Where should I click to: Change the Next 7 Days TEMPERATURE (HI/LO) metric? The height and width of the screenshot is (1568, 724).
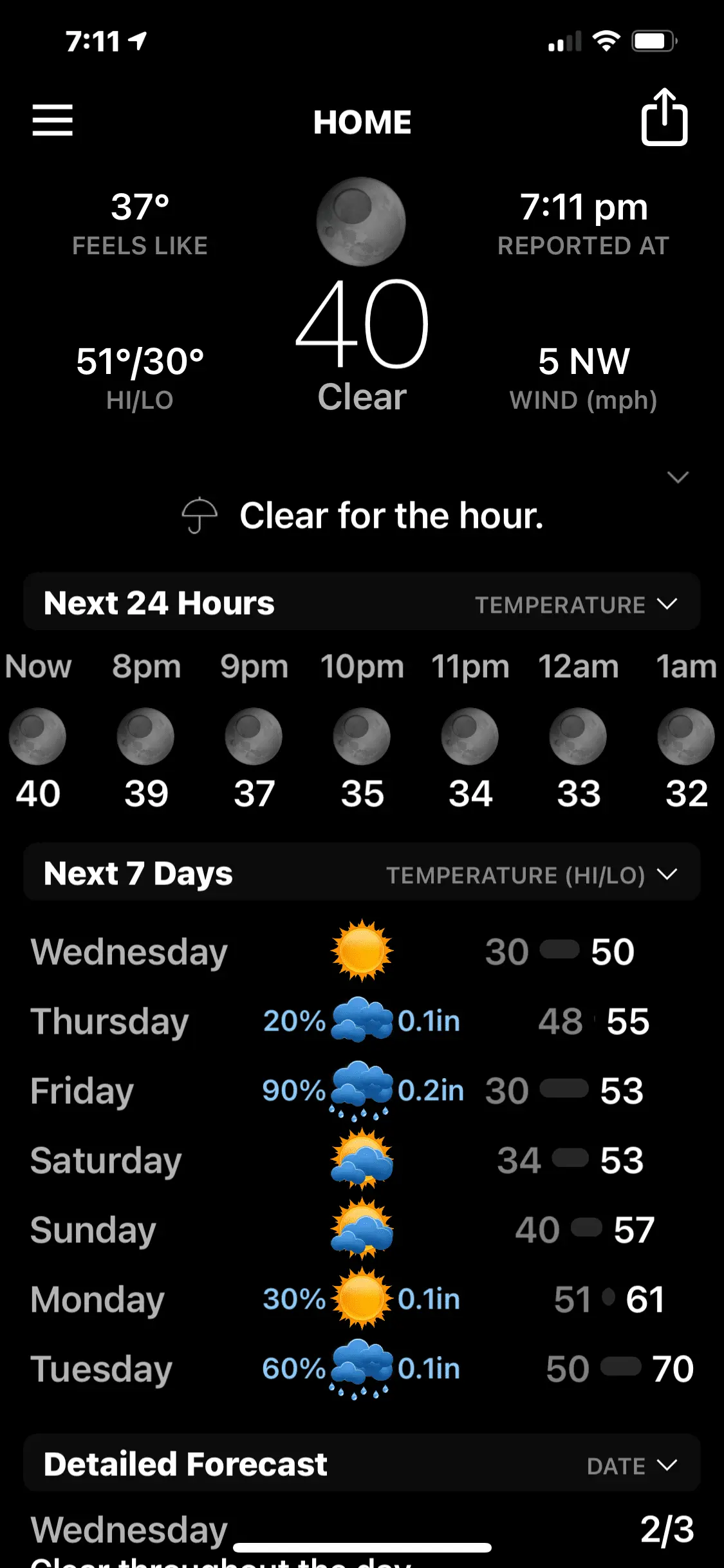coord(531,875)
